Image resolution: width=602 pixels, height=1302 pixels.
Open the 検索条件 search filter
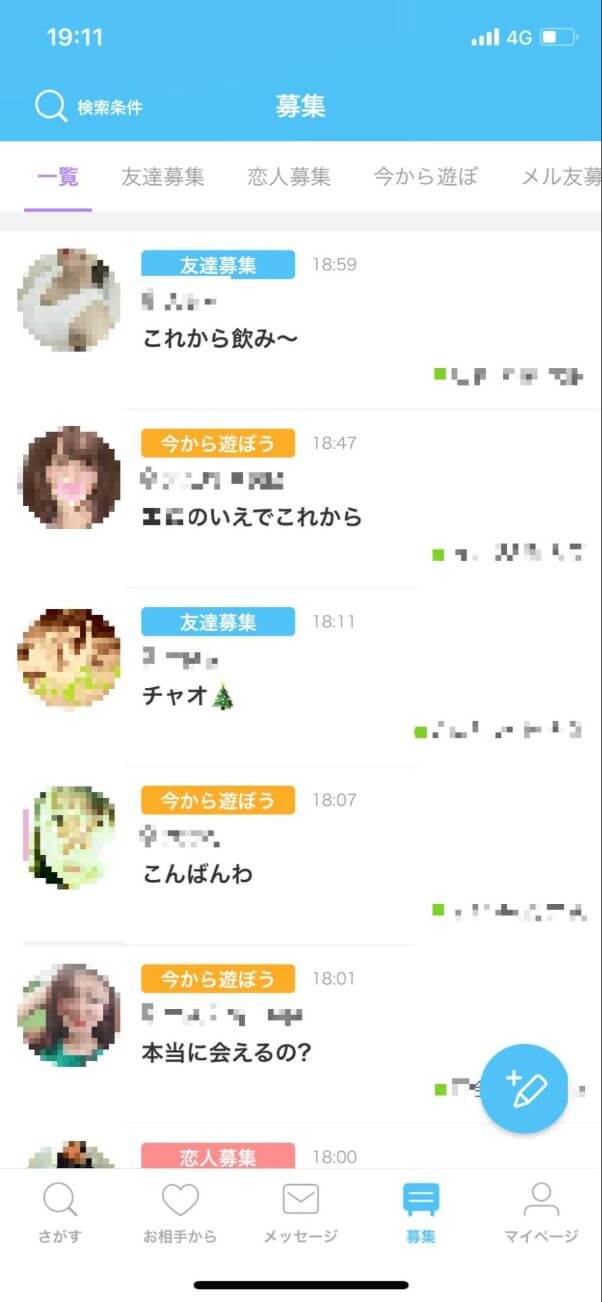88,107
